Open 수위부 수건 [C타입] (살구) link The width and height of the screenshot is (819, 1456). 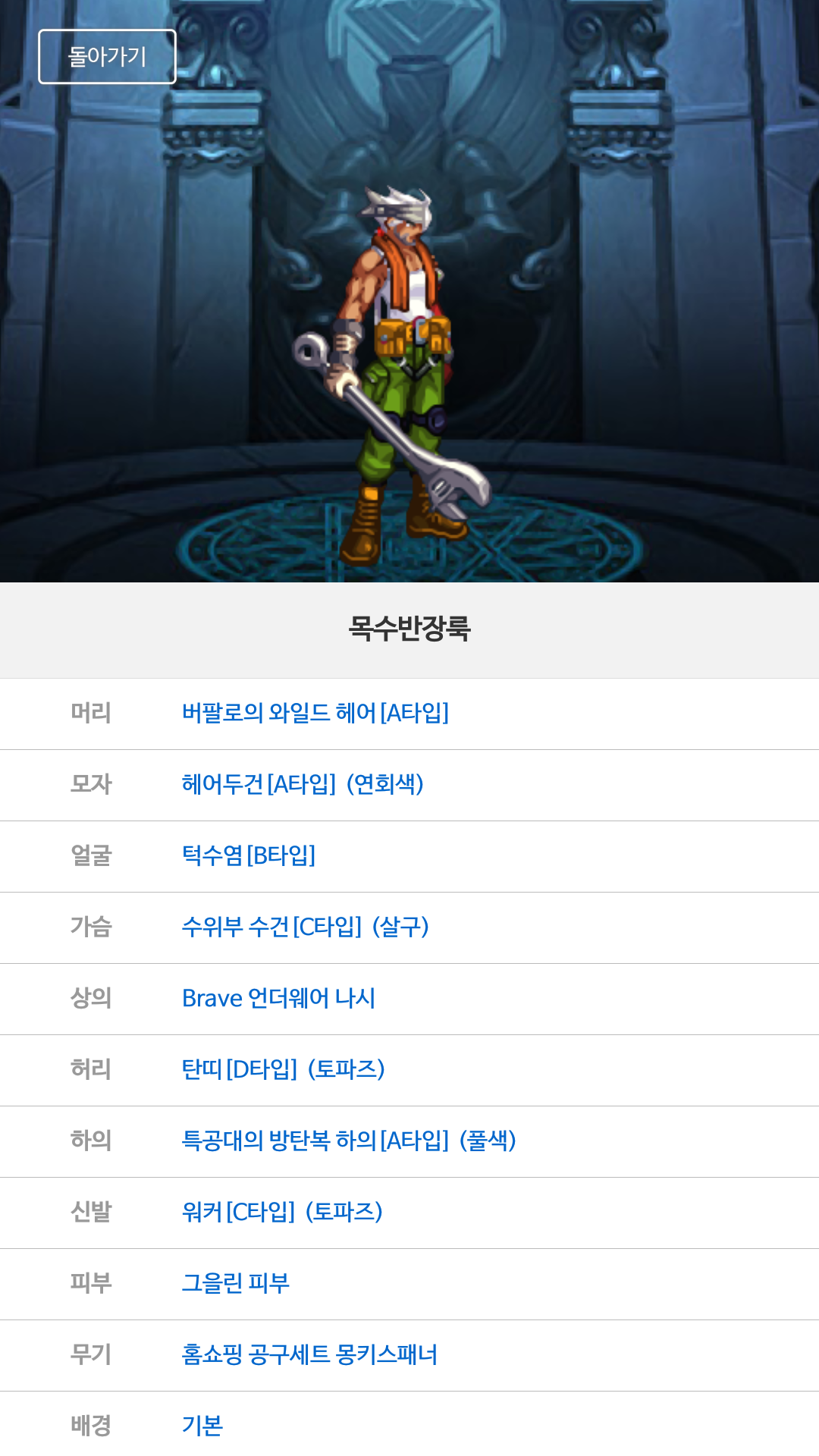pos(306,927)
